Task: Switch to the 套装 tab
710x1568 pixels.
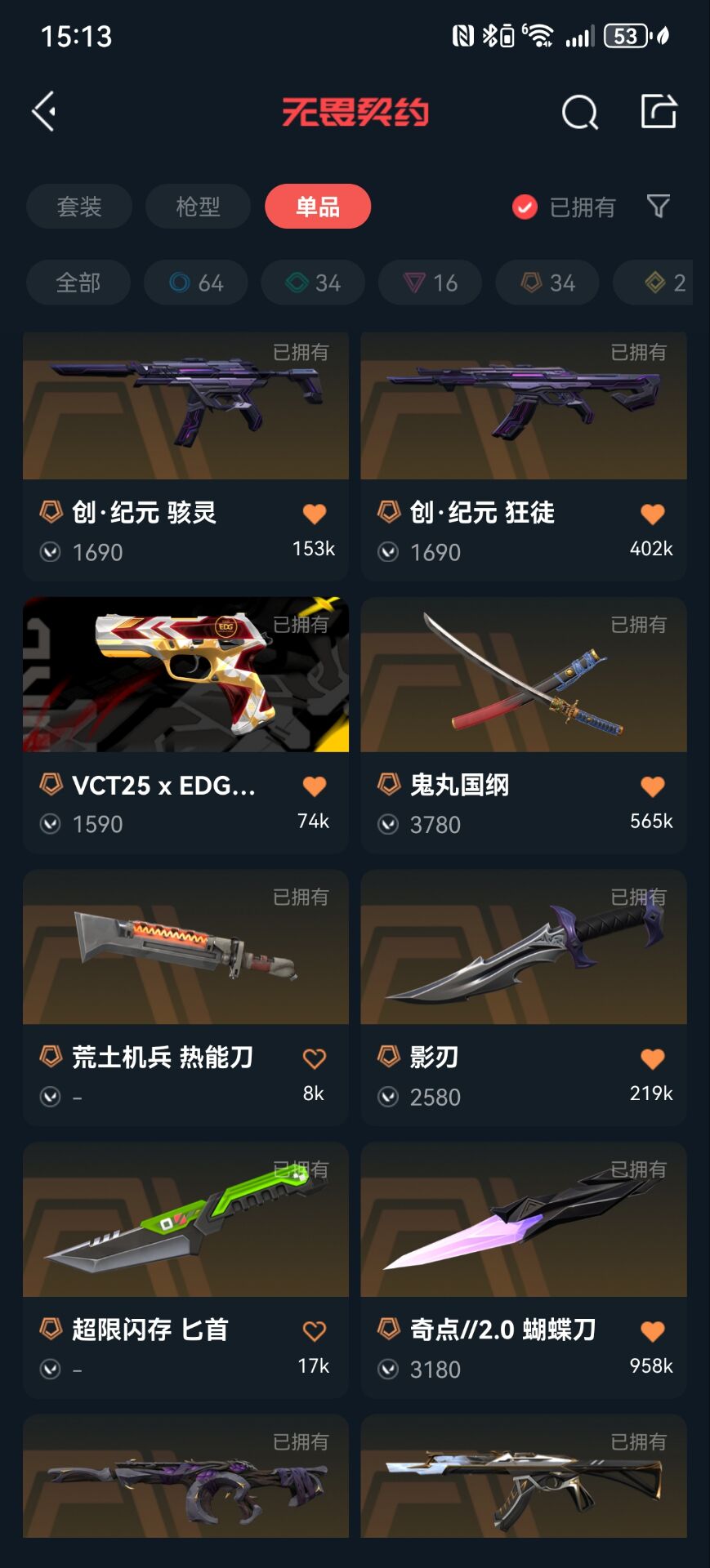Action: tap(79, 207)
